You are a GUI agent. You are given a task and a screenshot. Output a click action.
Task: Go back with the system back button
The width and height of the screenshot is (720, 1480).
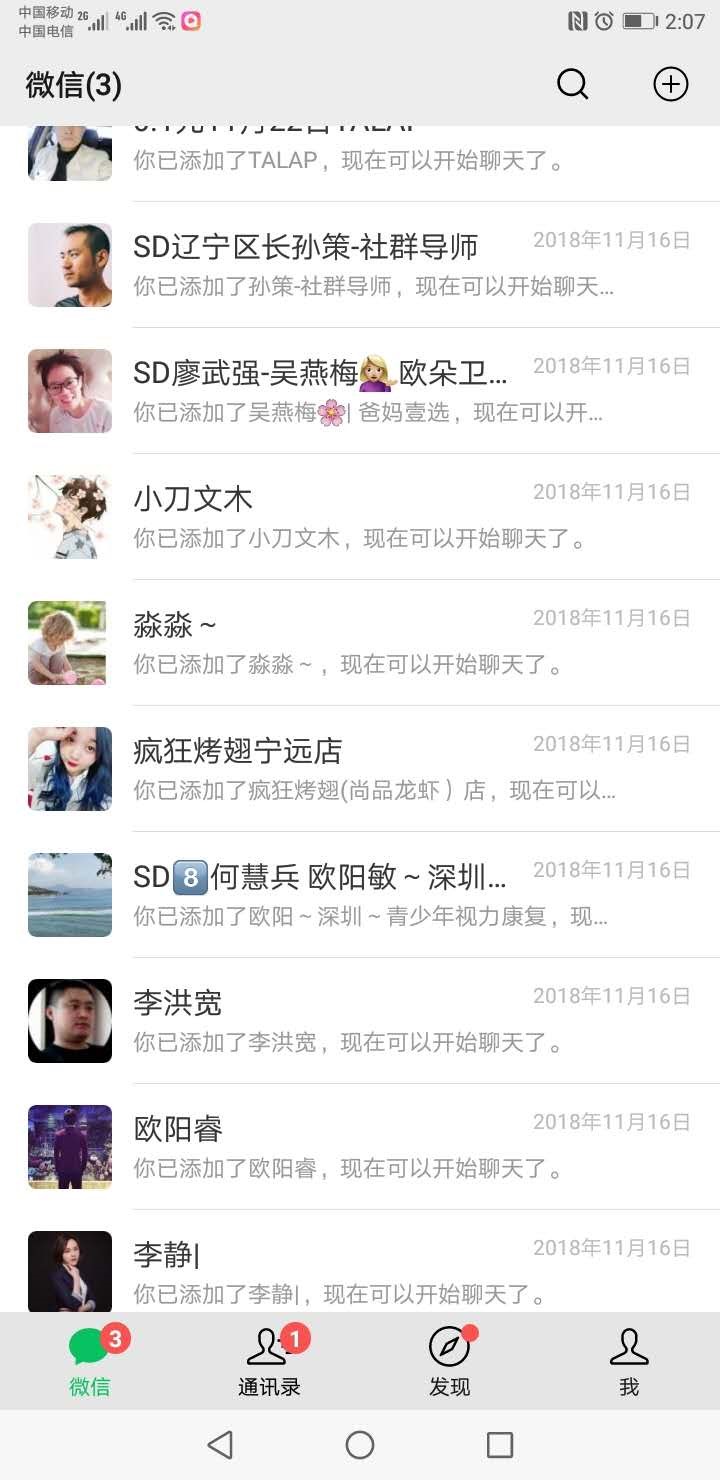(x=220, y=1445)
